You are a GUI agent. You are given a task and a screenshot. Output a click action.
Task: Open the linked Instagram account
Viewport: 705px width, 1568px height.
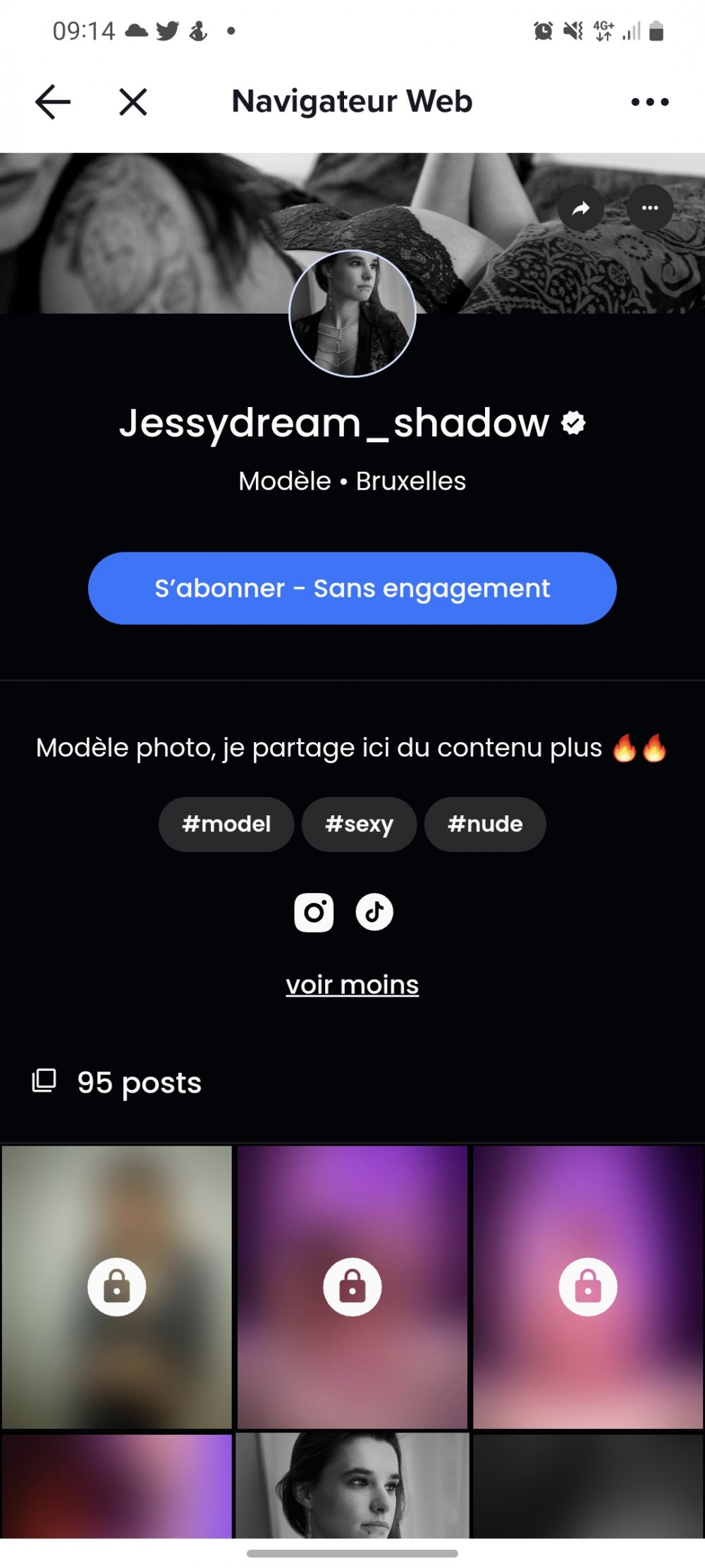pos(314,912)
